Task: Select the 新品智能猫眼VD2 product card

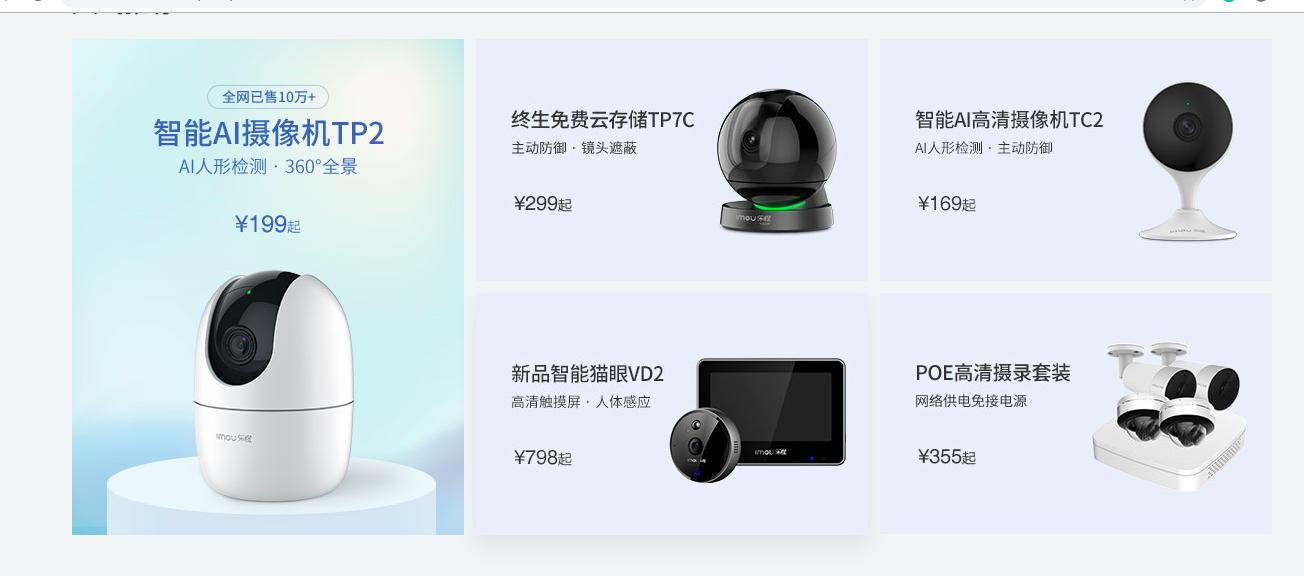Action: coord(671,414)
